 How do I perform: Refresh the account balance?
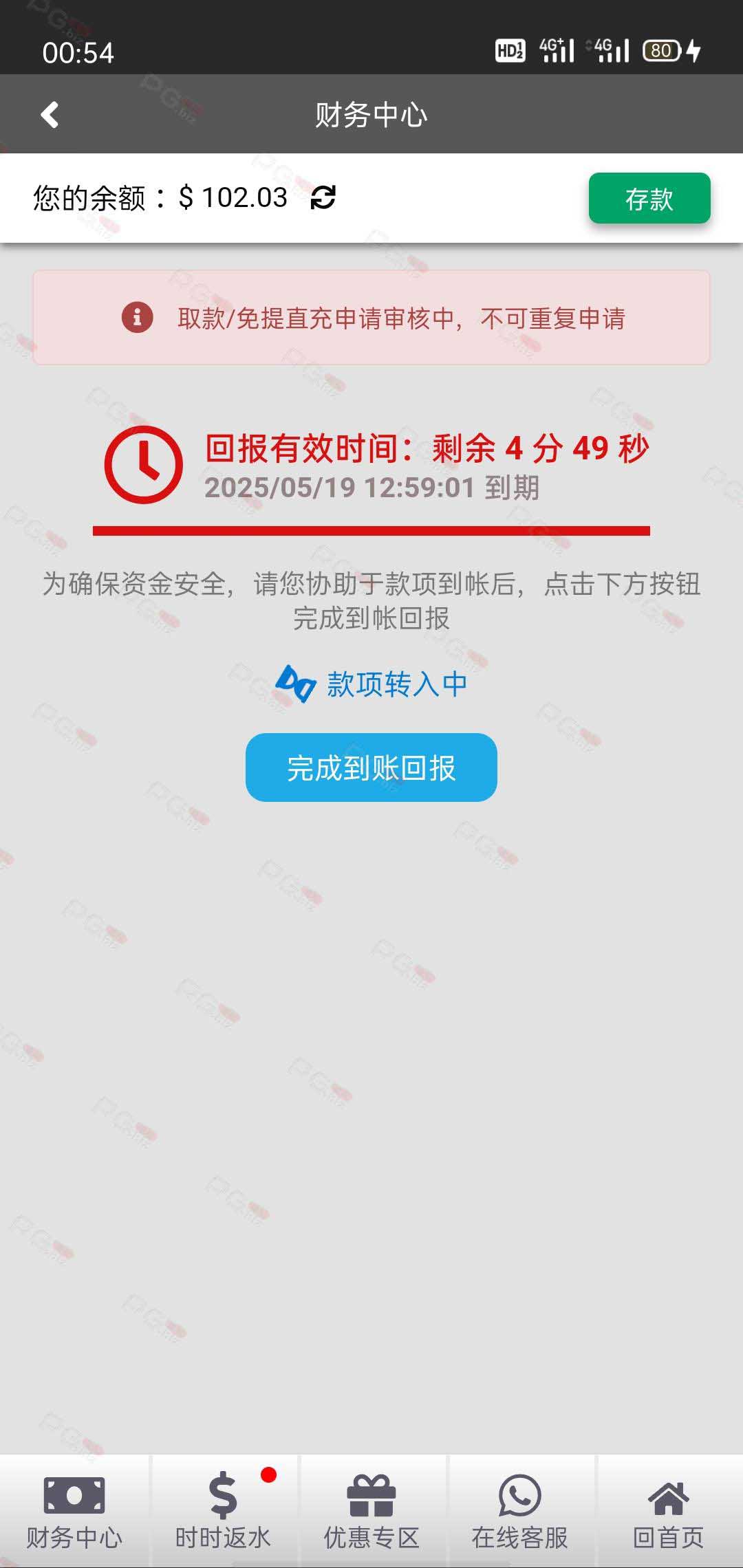(x=323, y=197)
